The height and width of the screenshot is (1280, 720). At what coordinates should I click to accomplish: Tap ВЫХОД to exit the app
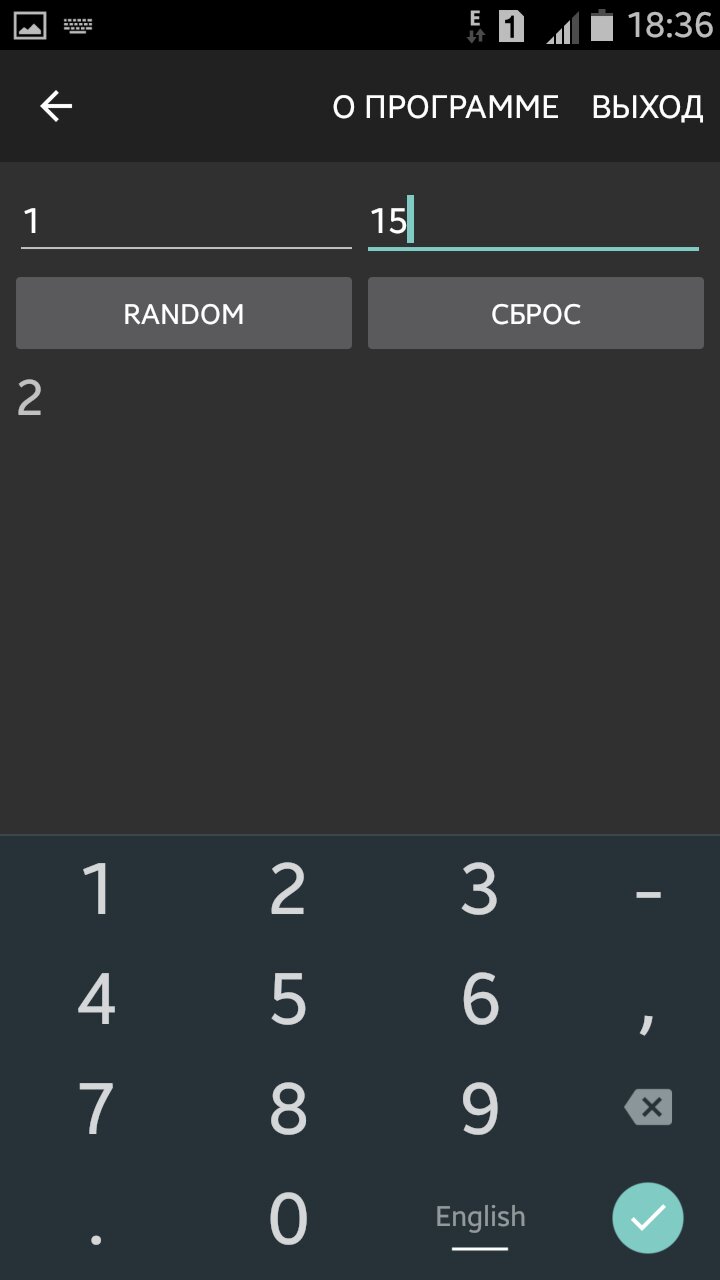[647, 107]
